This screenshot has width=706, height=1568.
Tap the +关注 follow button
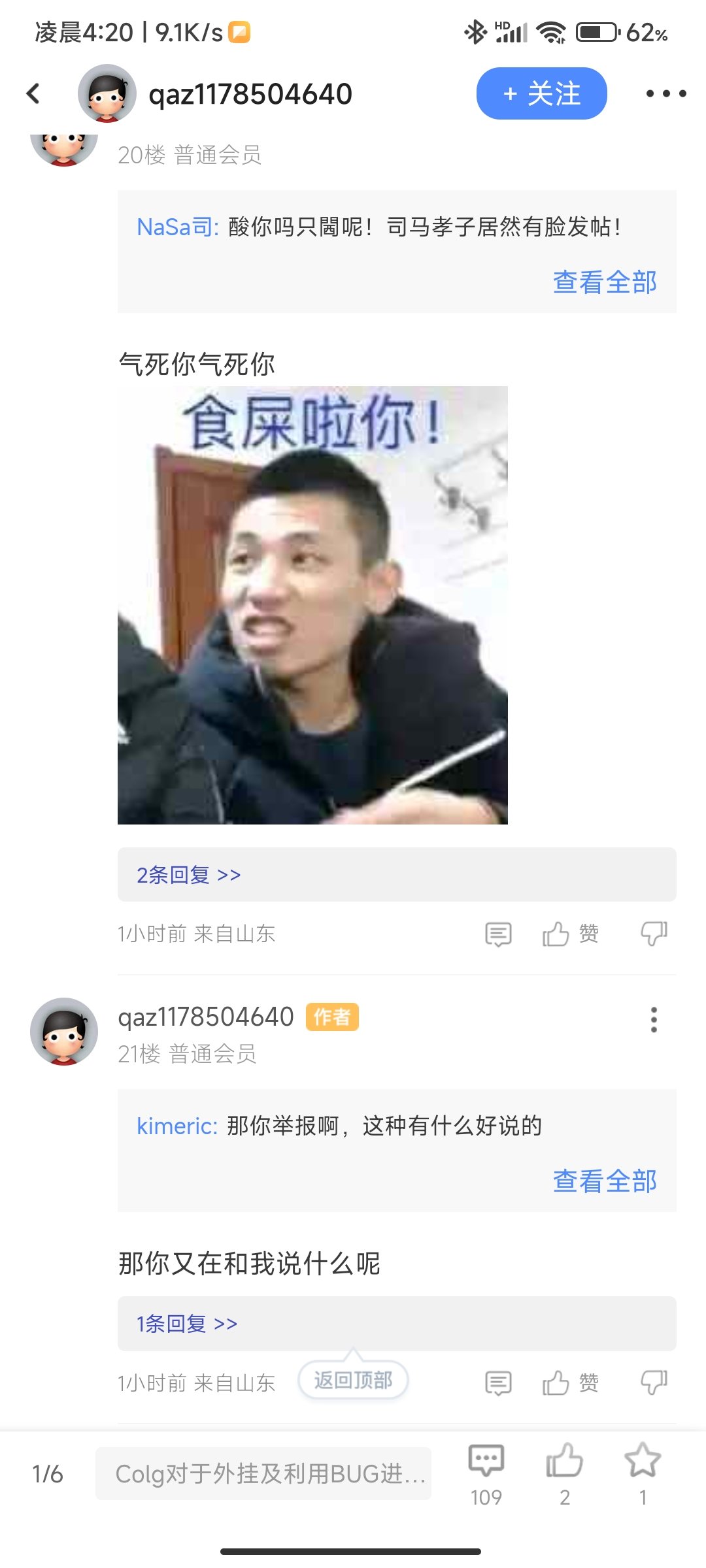coord(541,93)
